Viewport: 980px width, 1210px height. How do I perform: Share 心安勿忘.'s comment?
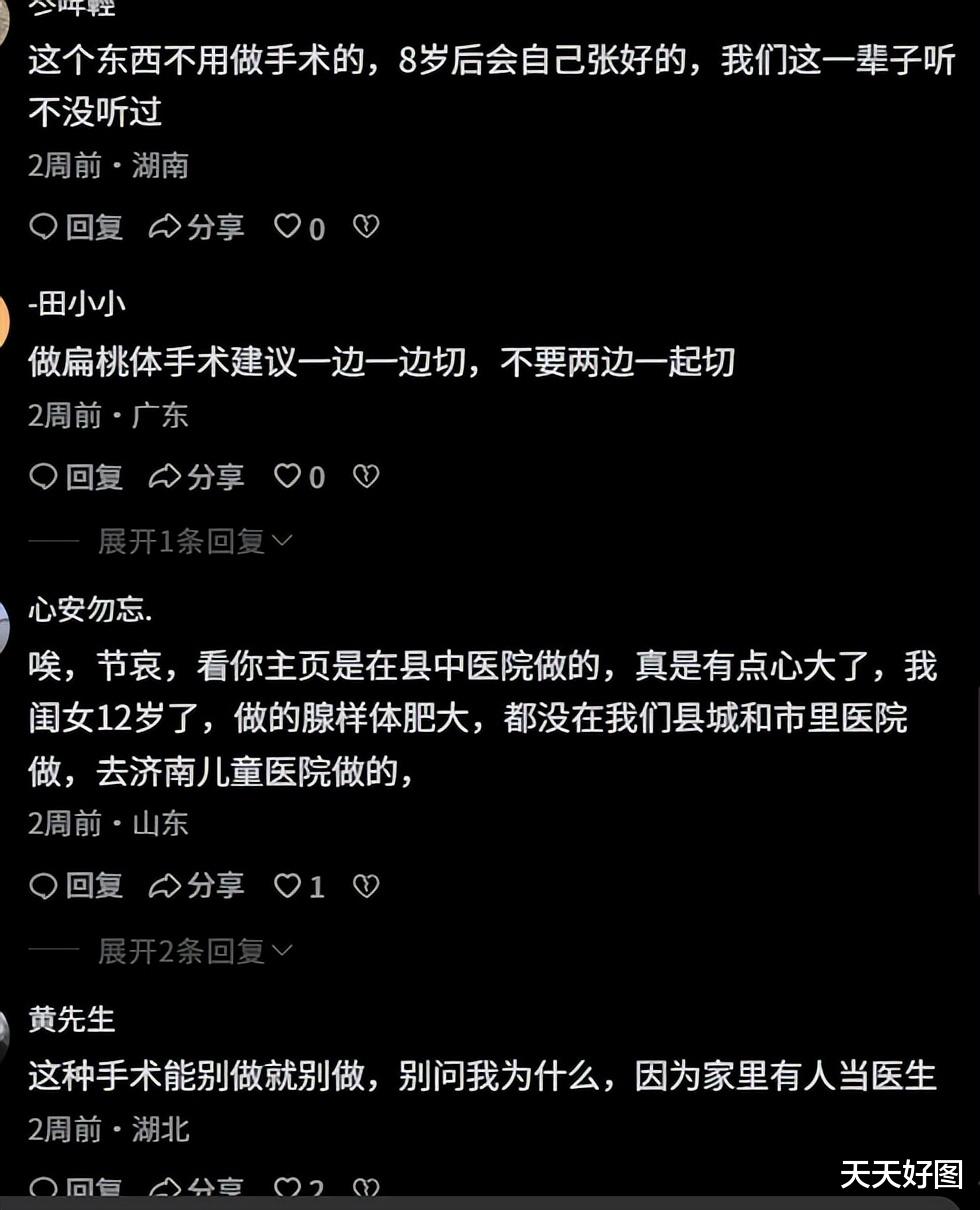click(196, 885)
